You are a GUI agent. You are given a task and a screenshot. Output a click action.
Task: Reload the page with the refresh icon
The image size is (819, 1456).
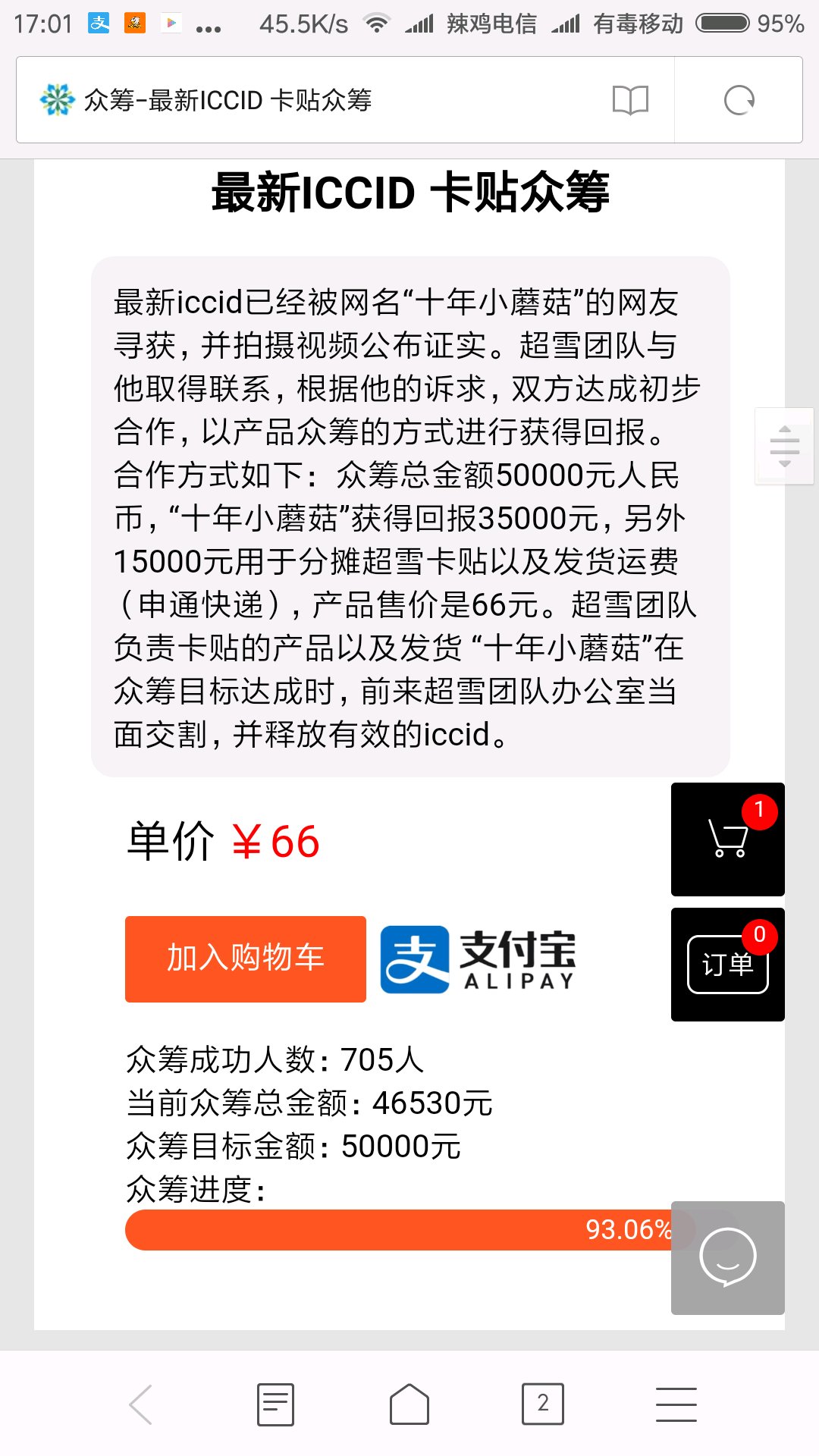739,100
